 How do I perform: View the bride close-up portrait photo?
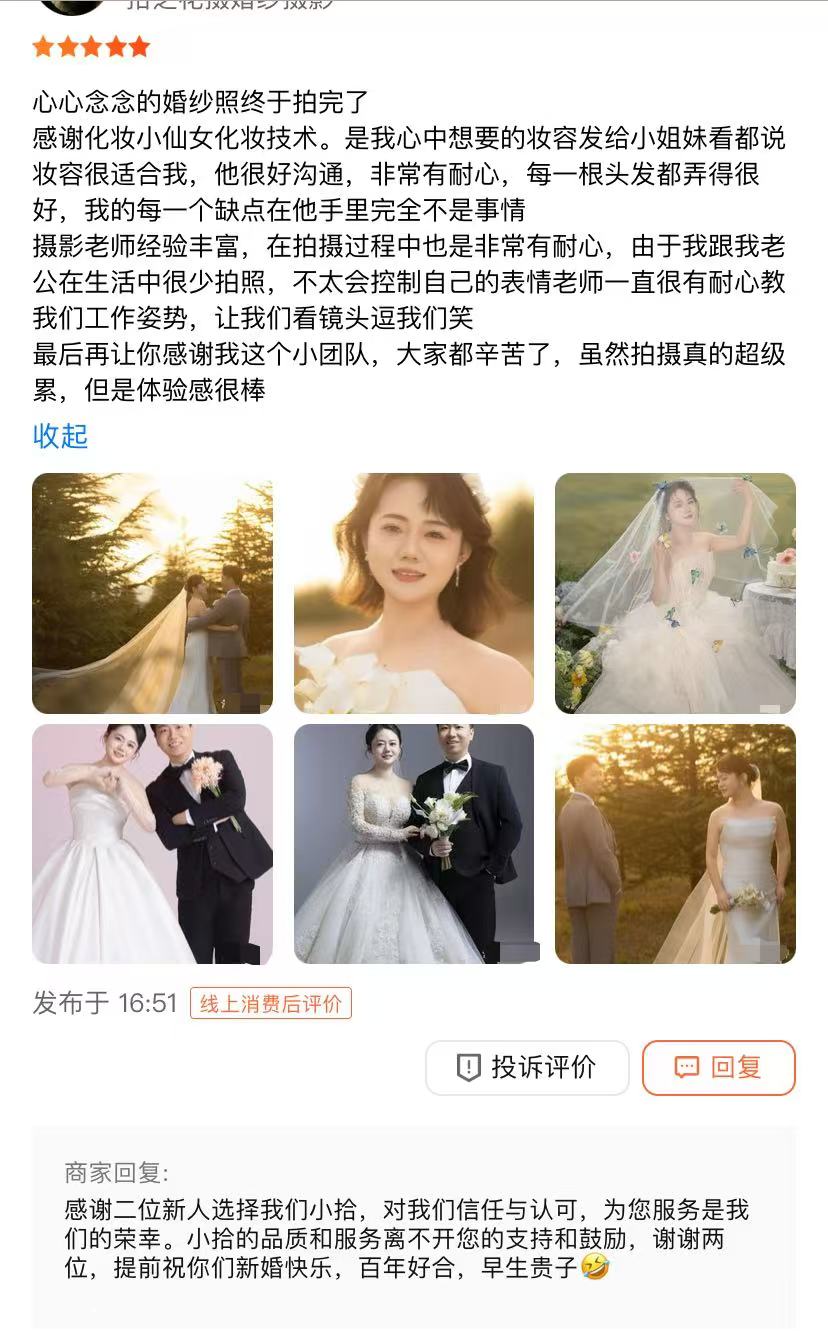[414, 593]
